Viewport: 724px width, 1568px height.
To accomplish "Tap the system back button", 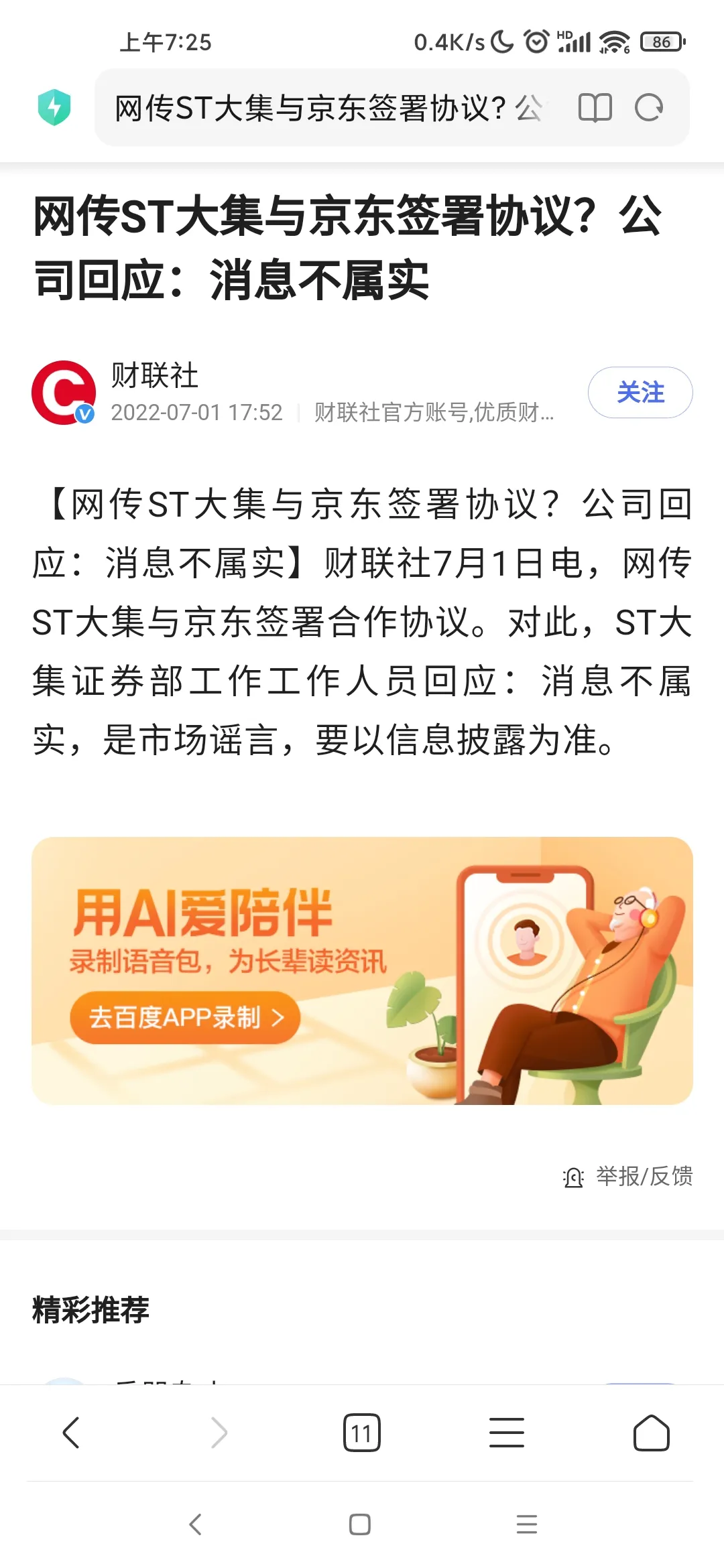I will click(x=195, y=1524).
